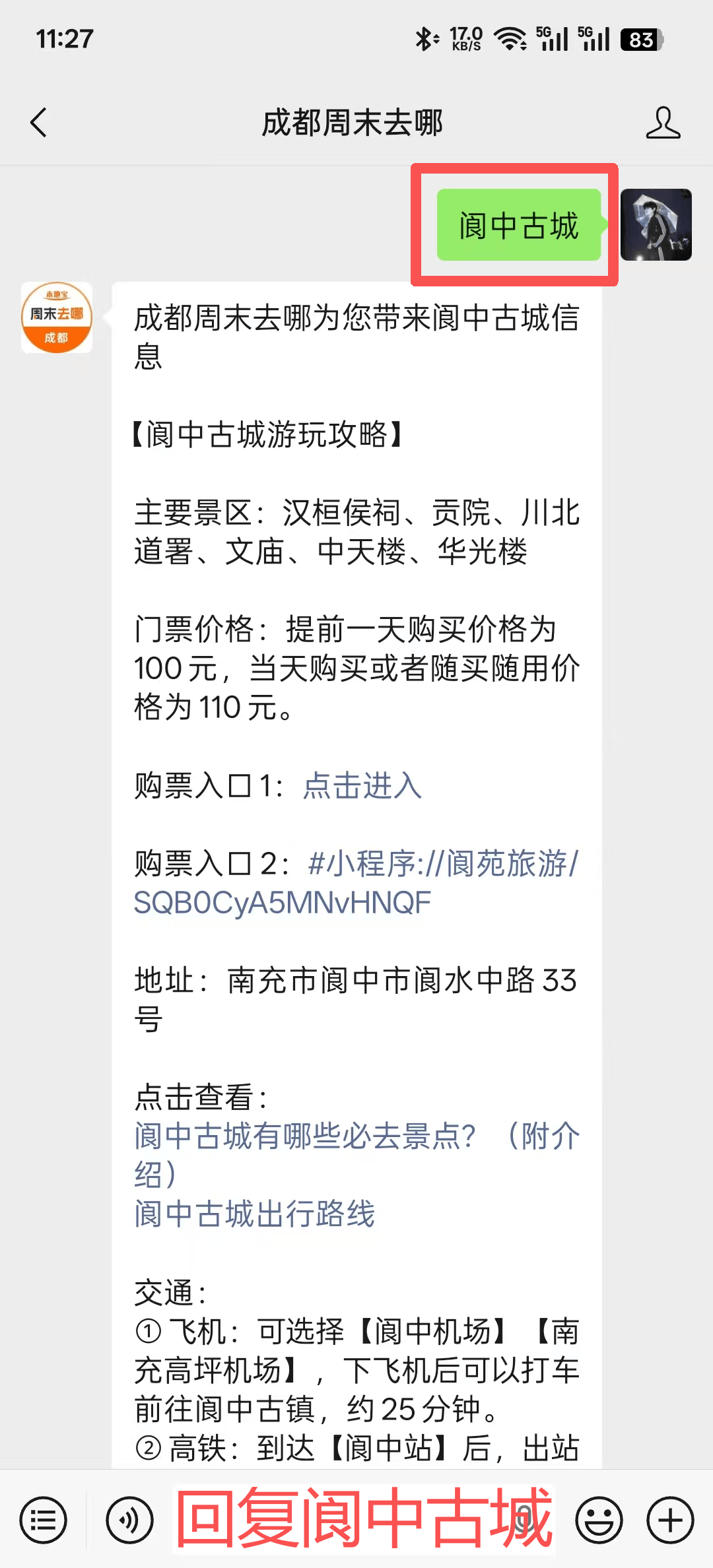Open contact info via person icon top right
713x1568 pixels.
665,122
